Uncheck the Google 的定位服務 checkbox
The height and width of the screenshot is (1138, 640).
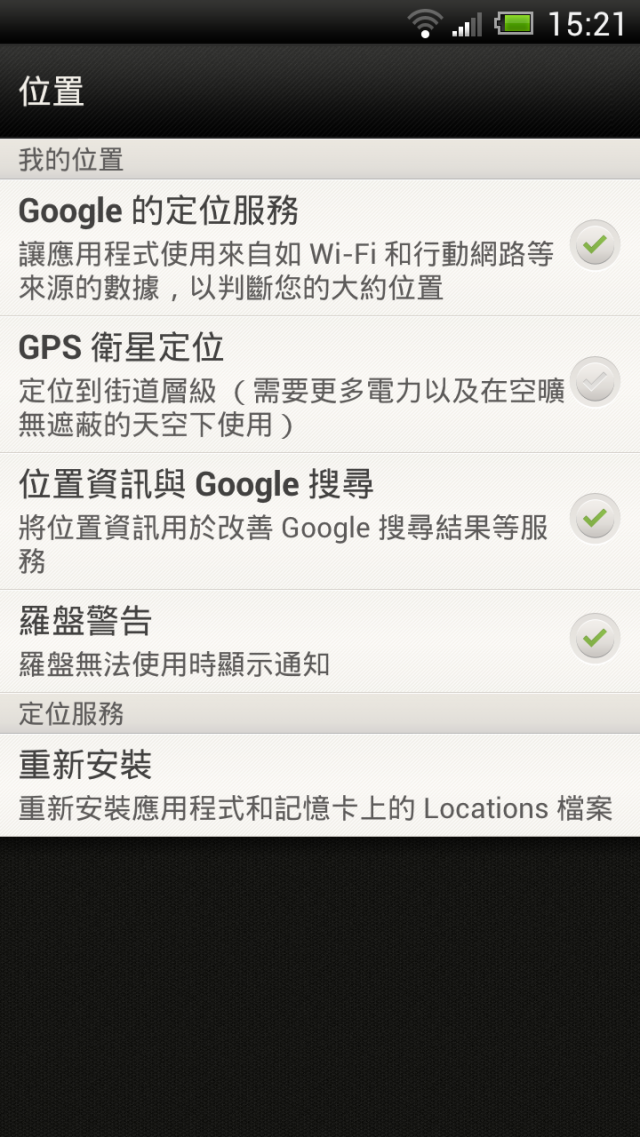[x=594, y=245]
